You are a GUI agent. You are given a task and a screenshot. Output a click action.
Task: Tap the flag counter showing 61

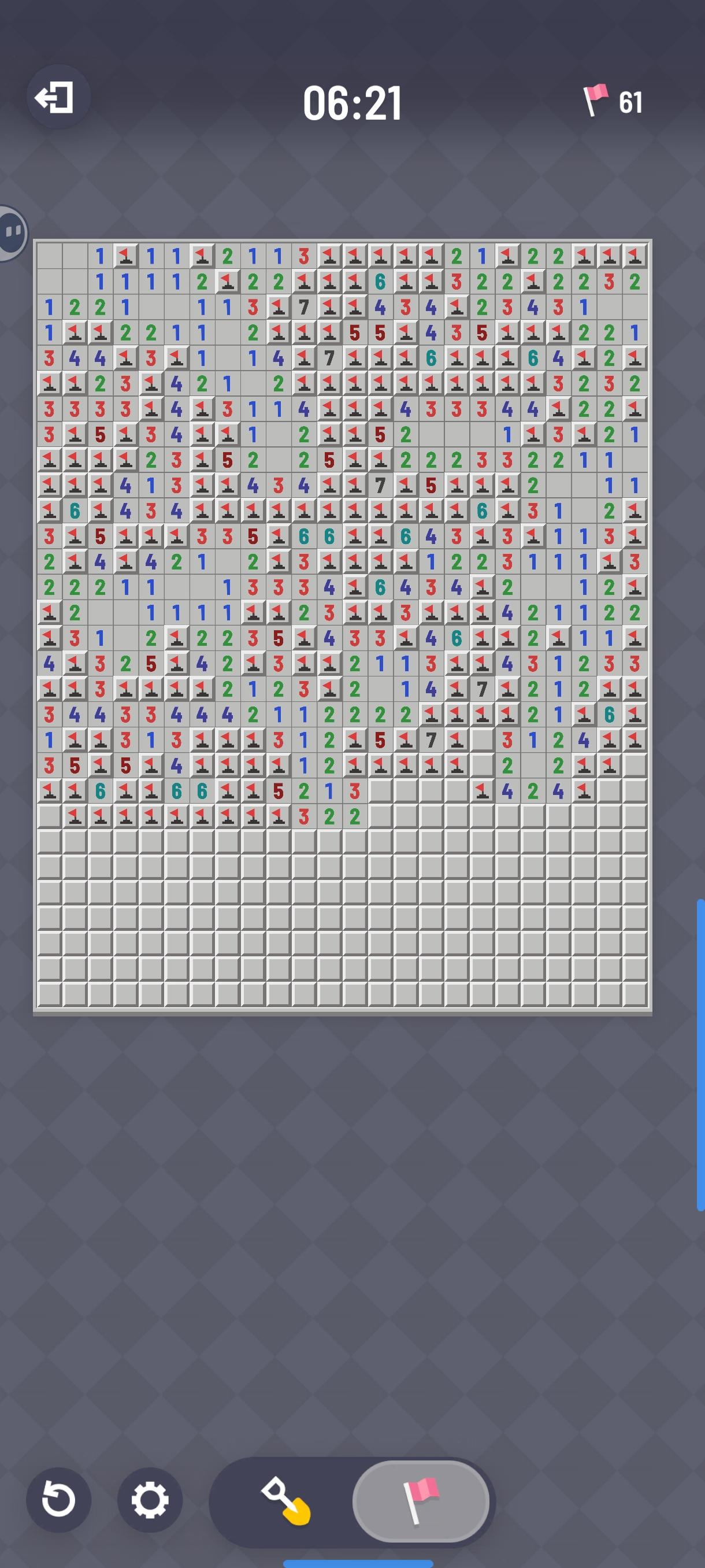pyautogui.click(x=611, y=101)
